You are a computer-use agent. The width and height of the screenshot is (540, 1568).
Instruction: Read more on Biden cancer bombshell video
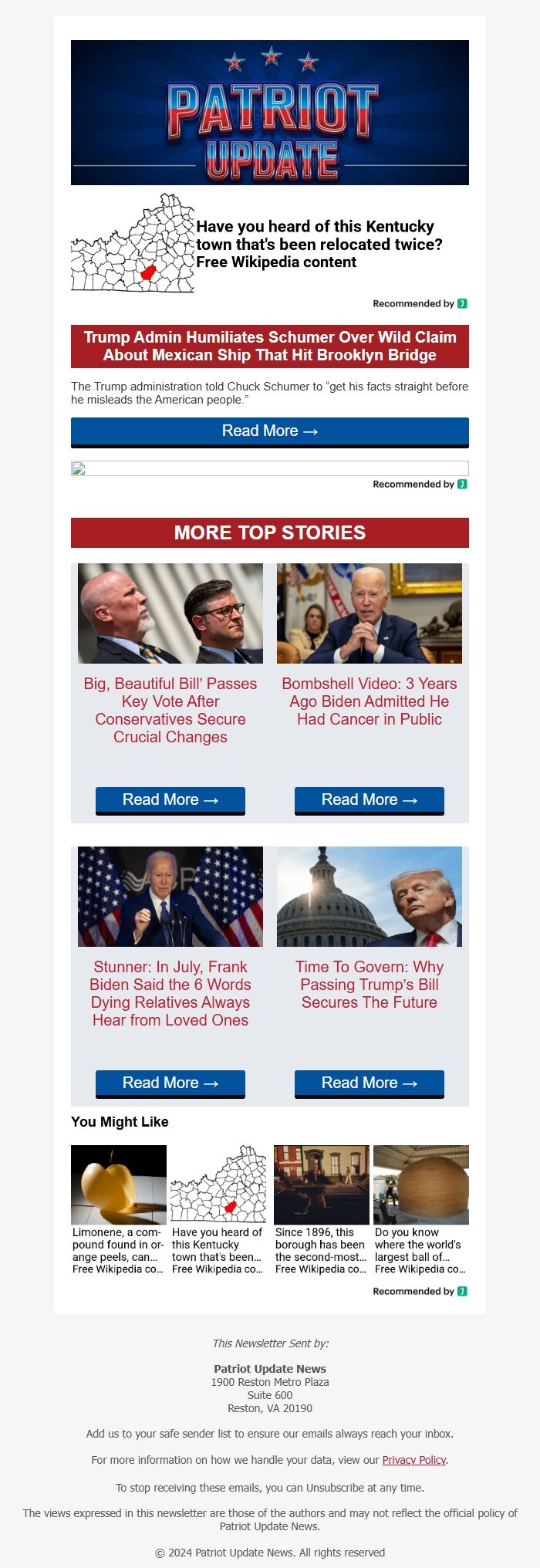[370, 800]
